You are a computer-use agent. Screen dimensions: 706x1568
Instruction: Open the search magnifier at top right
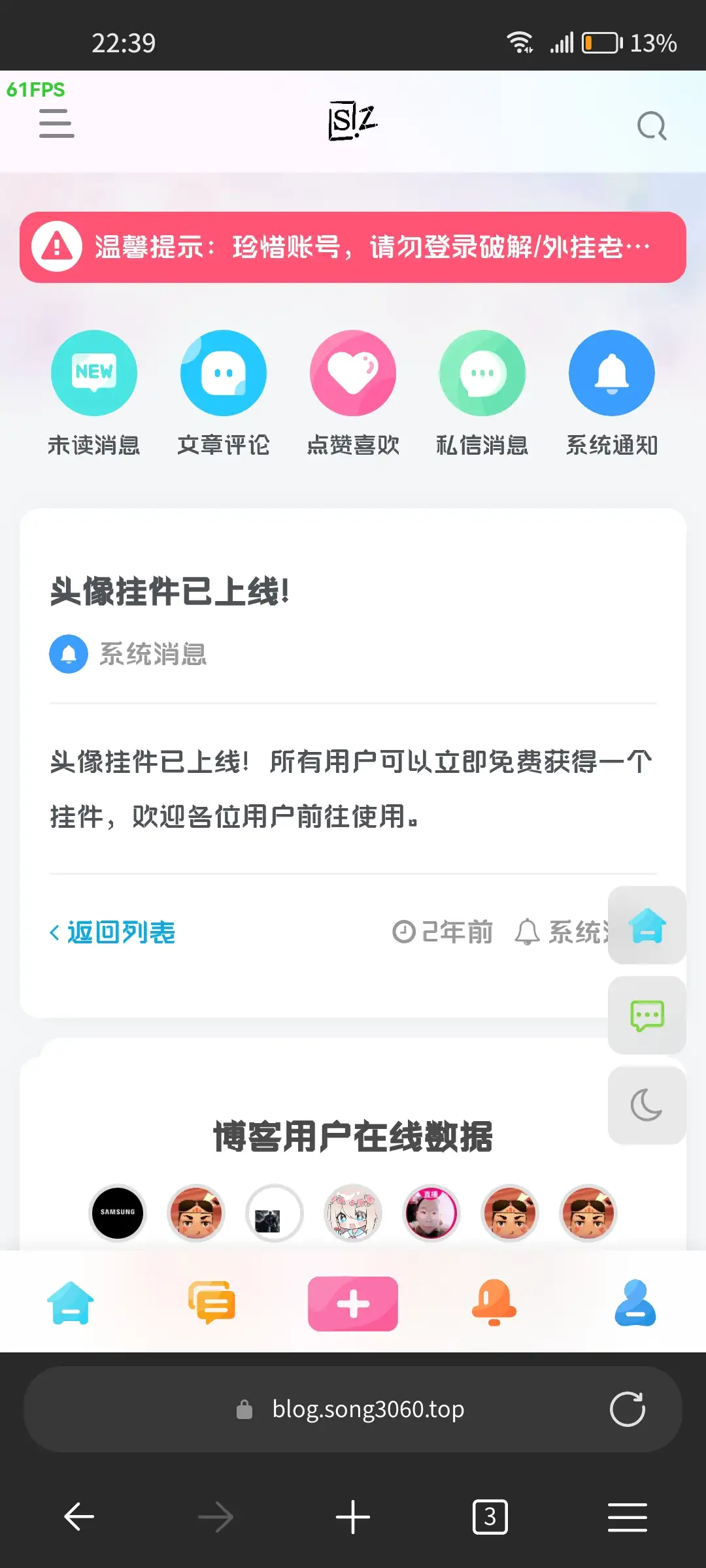click(652, 124)
